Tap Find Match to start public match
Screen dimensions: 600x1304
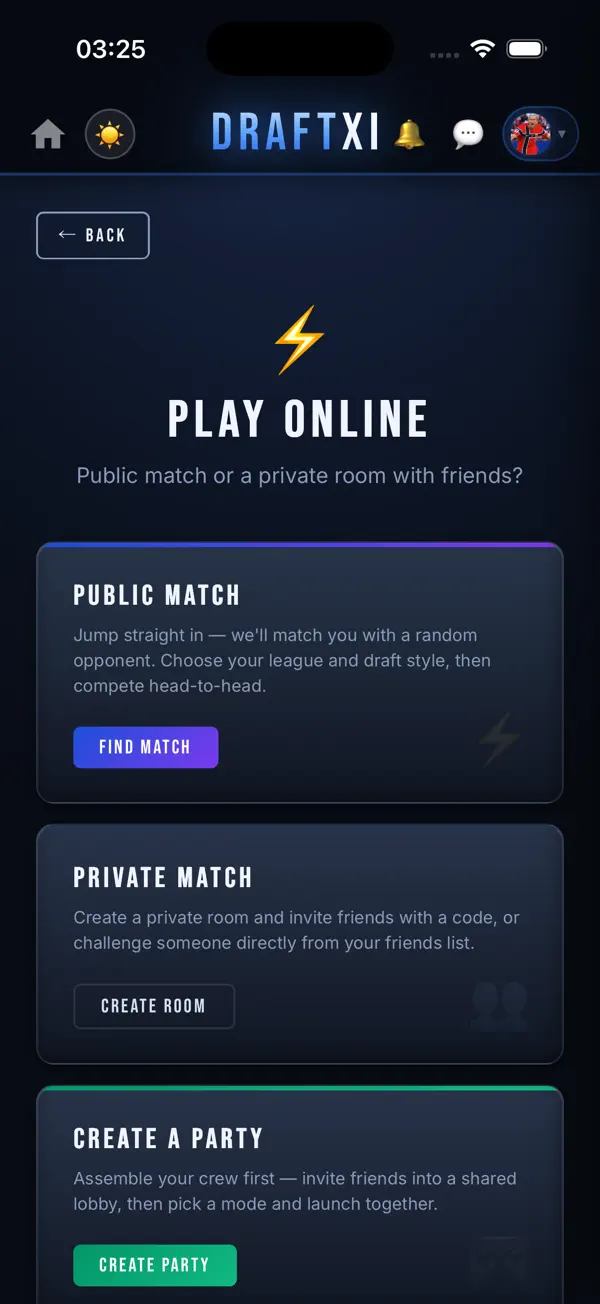[146, 747]
